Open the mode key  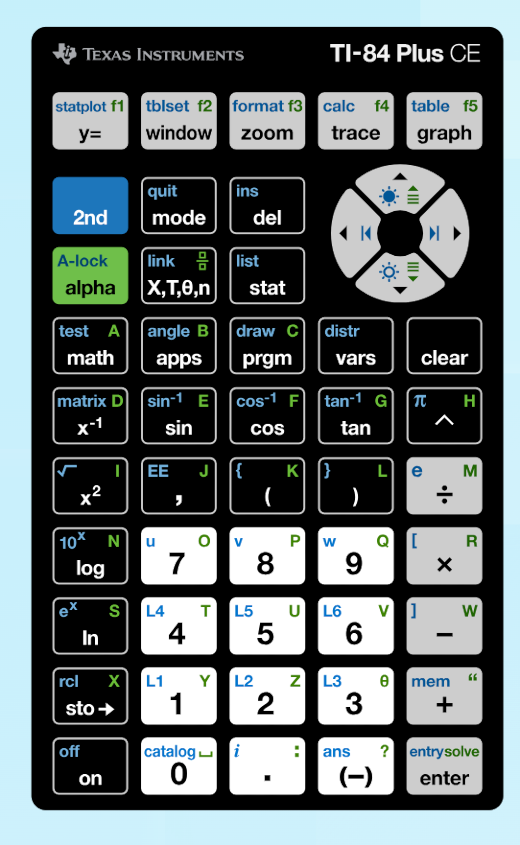click(x=178, y=205)
